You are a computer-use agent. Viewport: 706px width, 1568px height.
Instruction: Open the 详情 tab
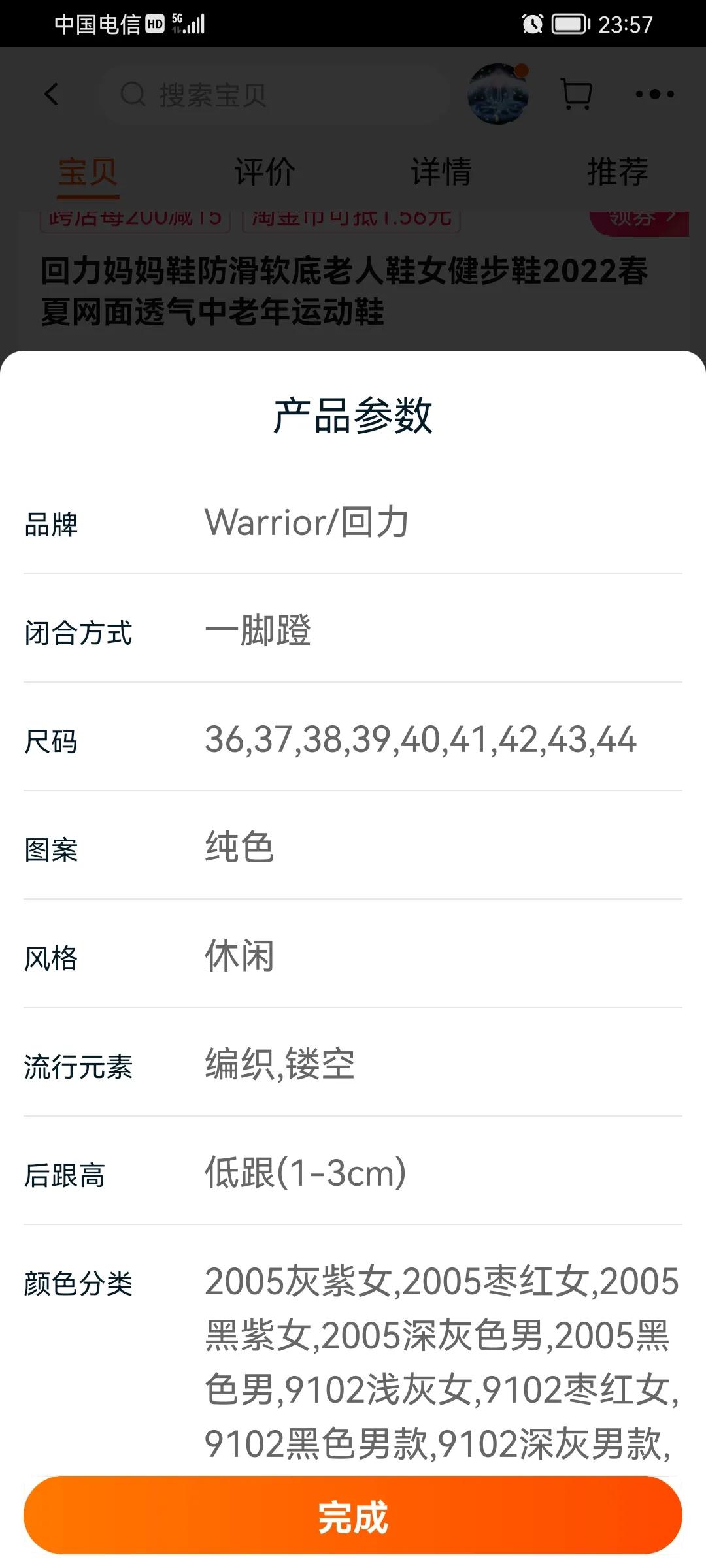[441, 171]
